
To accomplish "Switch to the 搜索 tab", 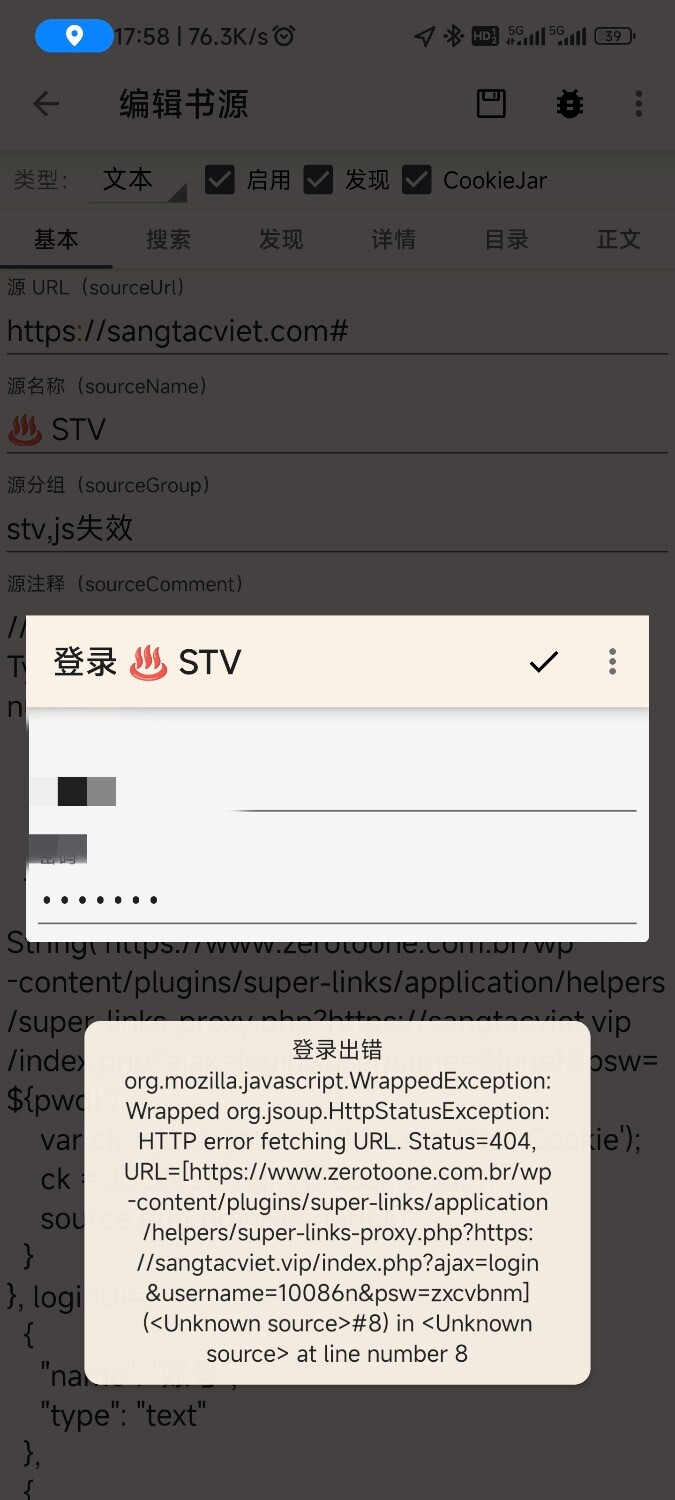I will (168, 240).
